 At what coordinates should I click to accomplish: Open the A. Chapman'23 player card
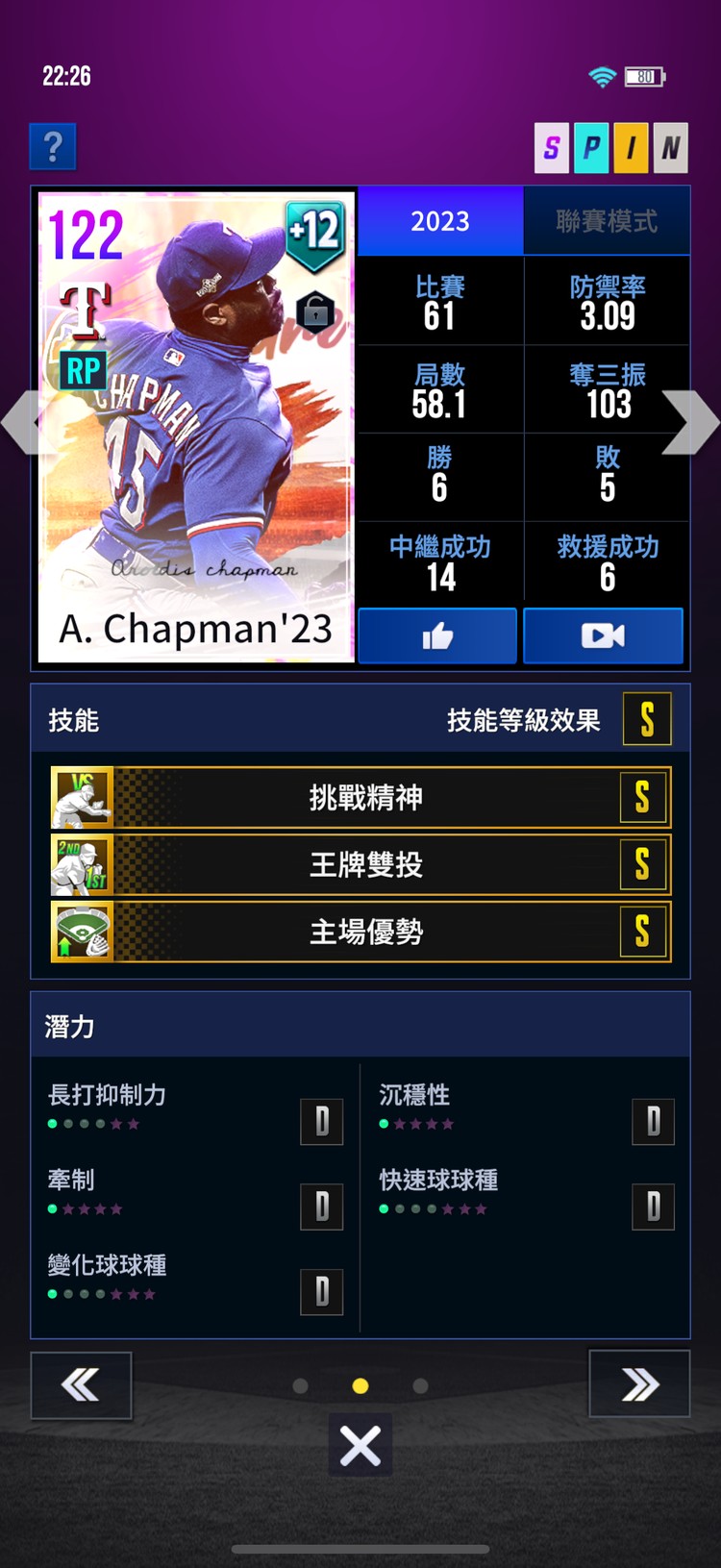[x=196, y=428]
